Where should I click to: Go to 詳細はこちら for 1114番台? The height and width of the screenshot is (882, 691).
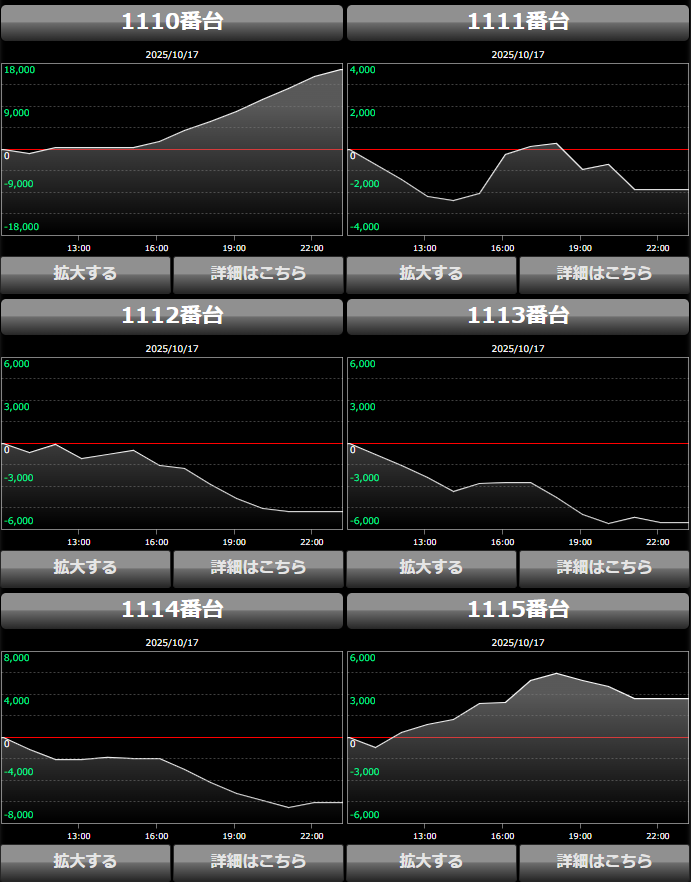click(258, 861)
